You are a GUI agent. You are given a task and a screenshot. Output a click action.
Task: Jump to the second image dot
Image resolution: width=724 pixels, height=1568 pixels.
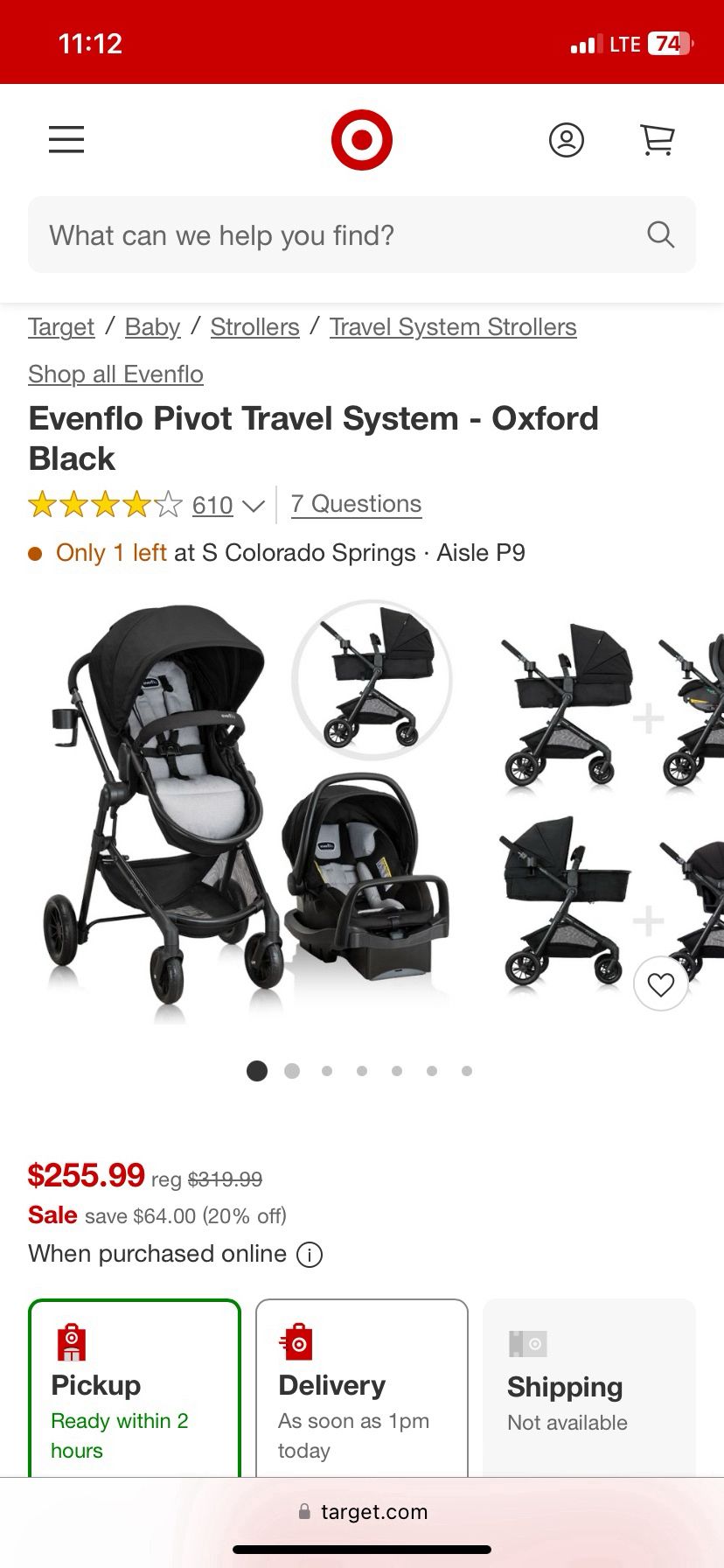tap(292, 1071)
